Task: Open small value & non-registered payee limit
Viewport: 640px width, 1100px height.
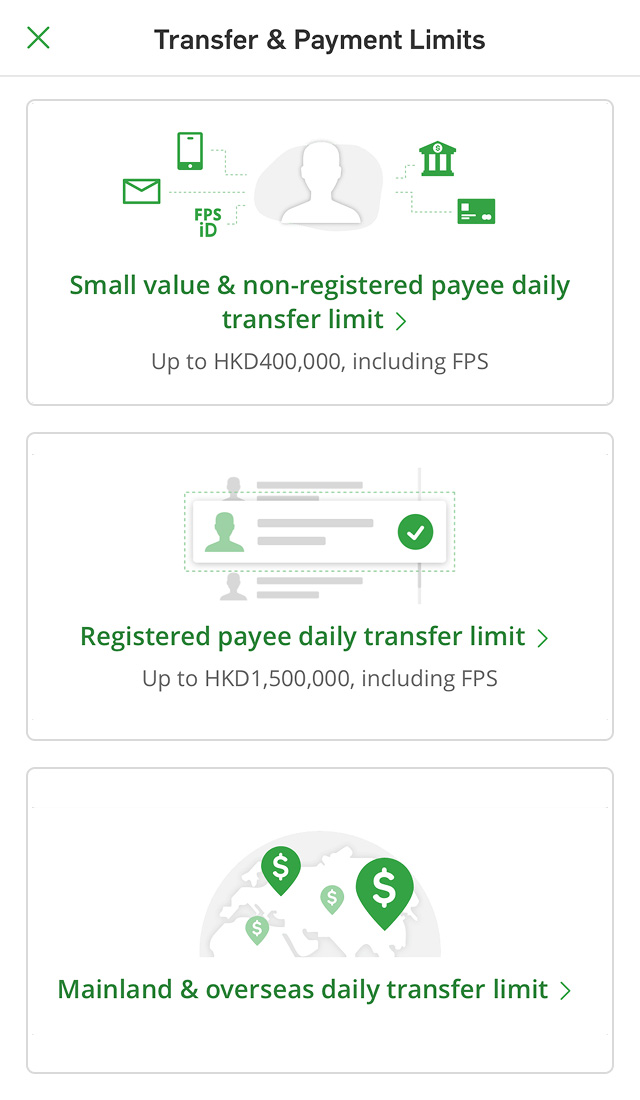Action: pos(319,302)
